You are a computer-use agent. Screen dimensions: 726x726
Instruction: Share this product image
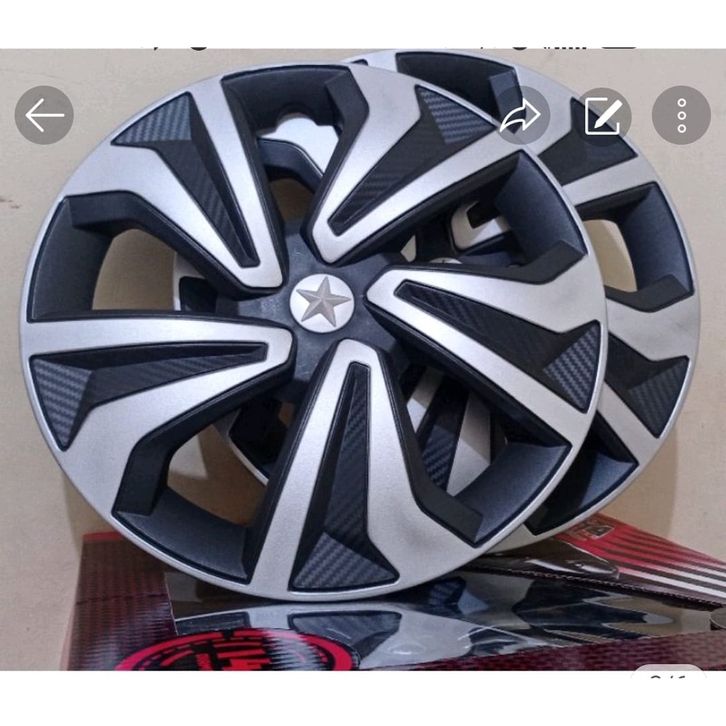pyautogui.click(x=520, y=116)
